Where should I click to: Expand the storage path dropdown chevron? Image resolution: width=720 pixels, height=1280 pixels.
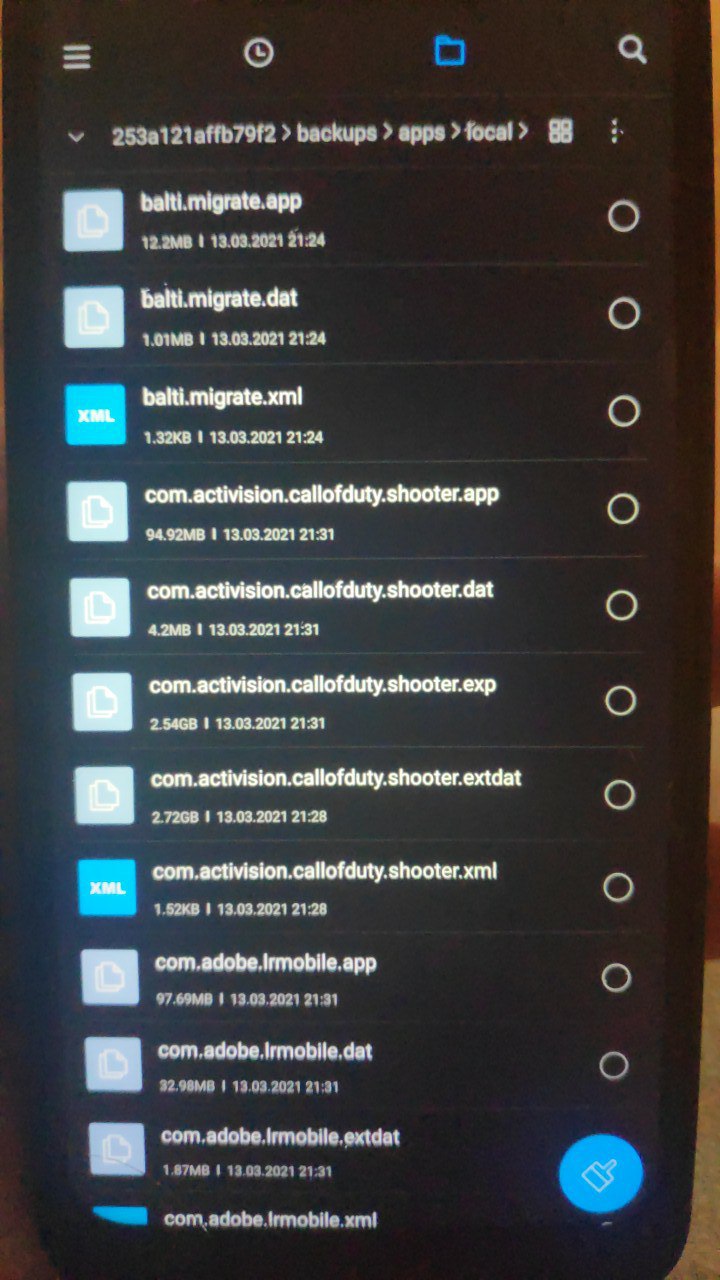coord(76,137)
